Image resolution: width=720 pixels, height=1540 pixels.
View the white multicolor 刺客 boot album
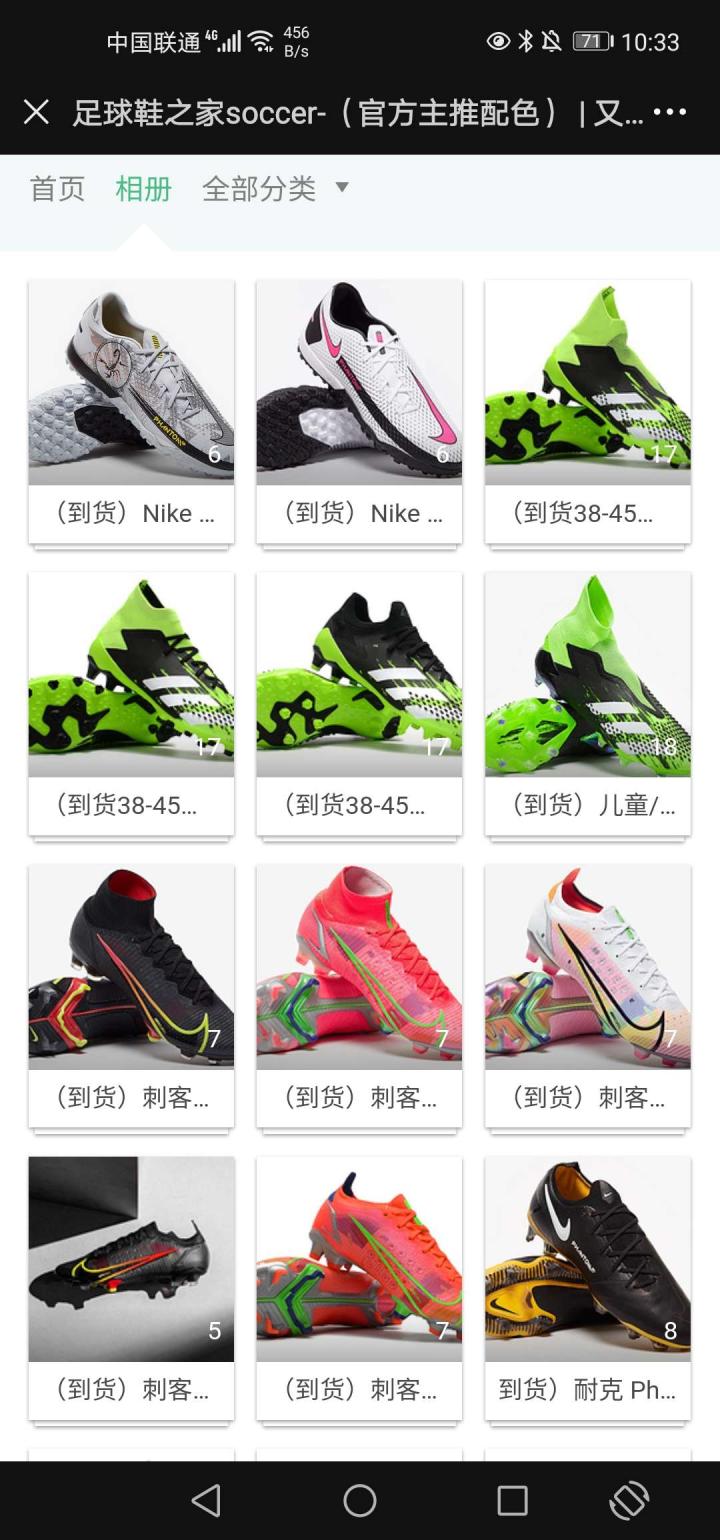coord(588,994)
